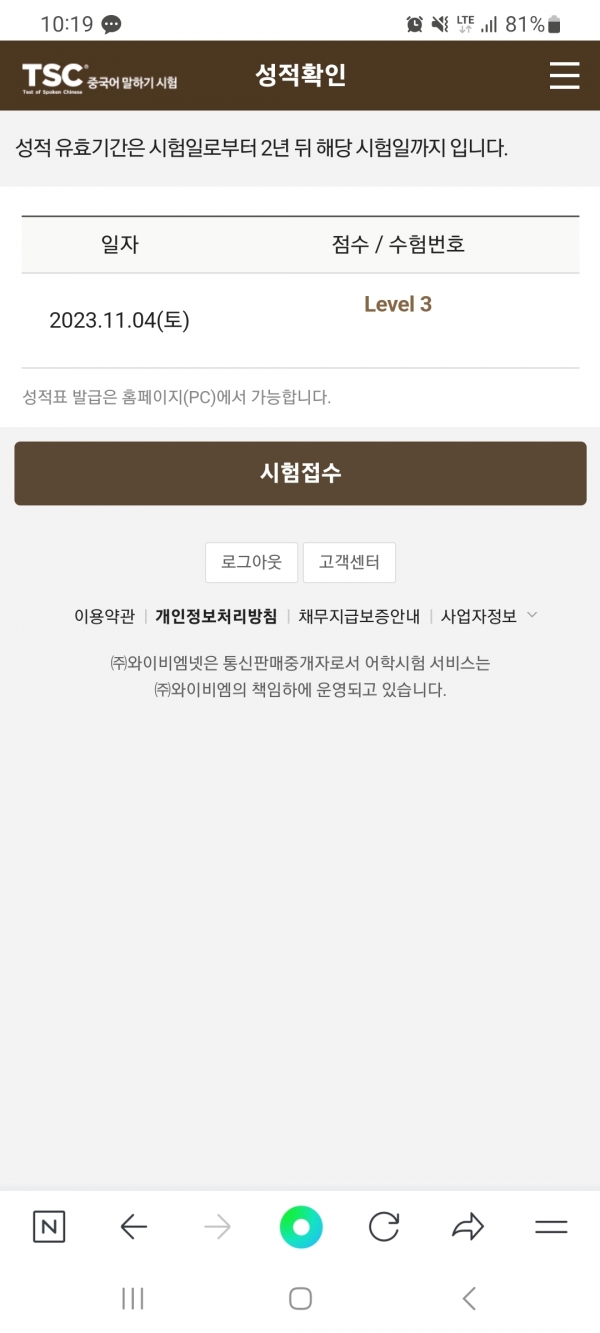Open browser menu lines icon
The height and width of the screenshot is (1333, 600).
click(x=551, y=1227)
